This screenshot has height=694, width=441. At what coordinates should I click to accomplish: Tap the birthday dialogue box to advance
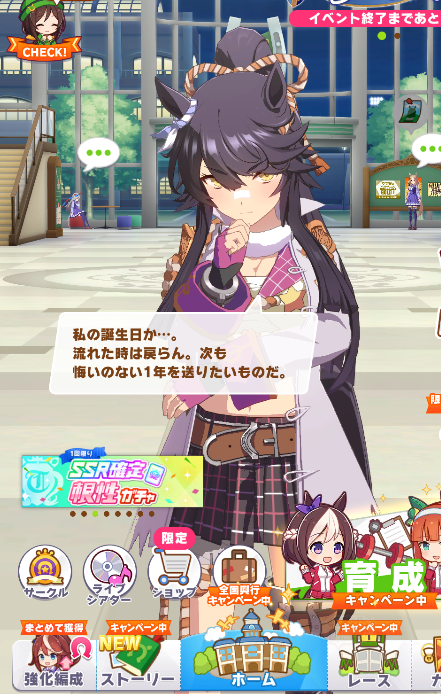pyautogui.click(x=183, y=353)
